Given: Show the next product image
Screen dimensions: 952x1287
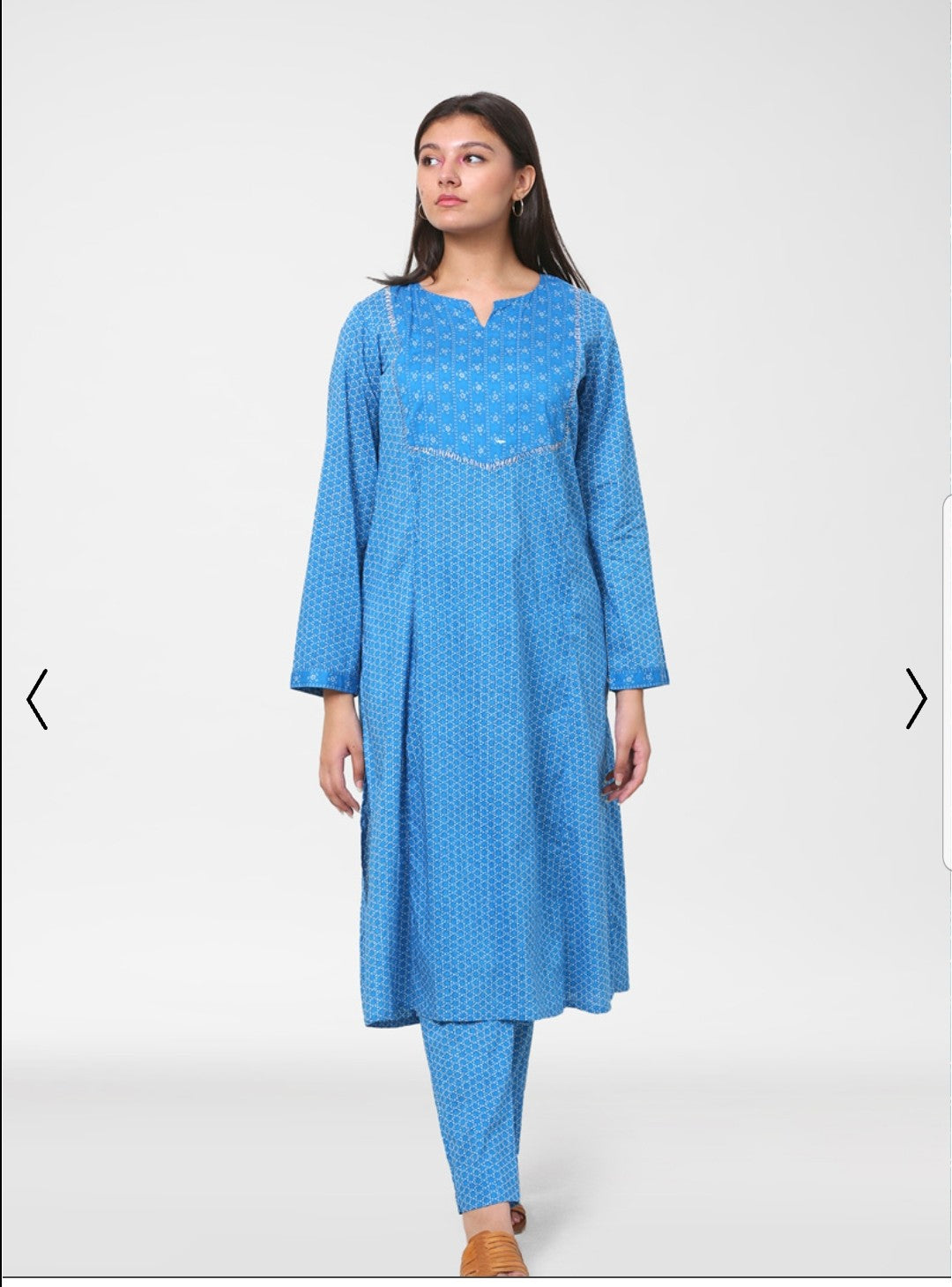Looking at the screenshot, I should click(916, 699).
